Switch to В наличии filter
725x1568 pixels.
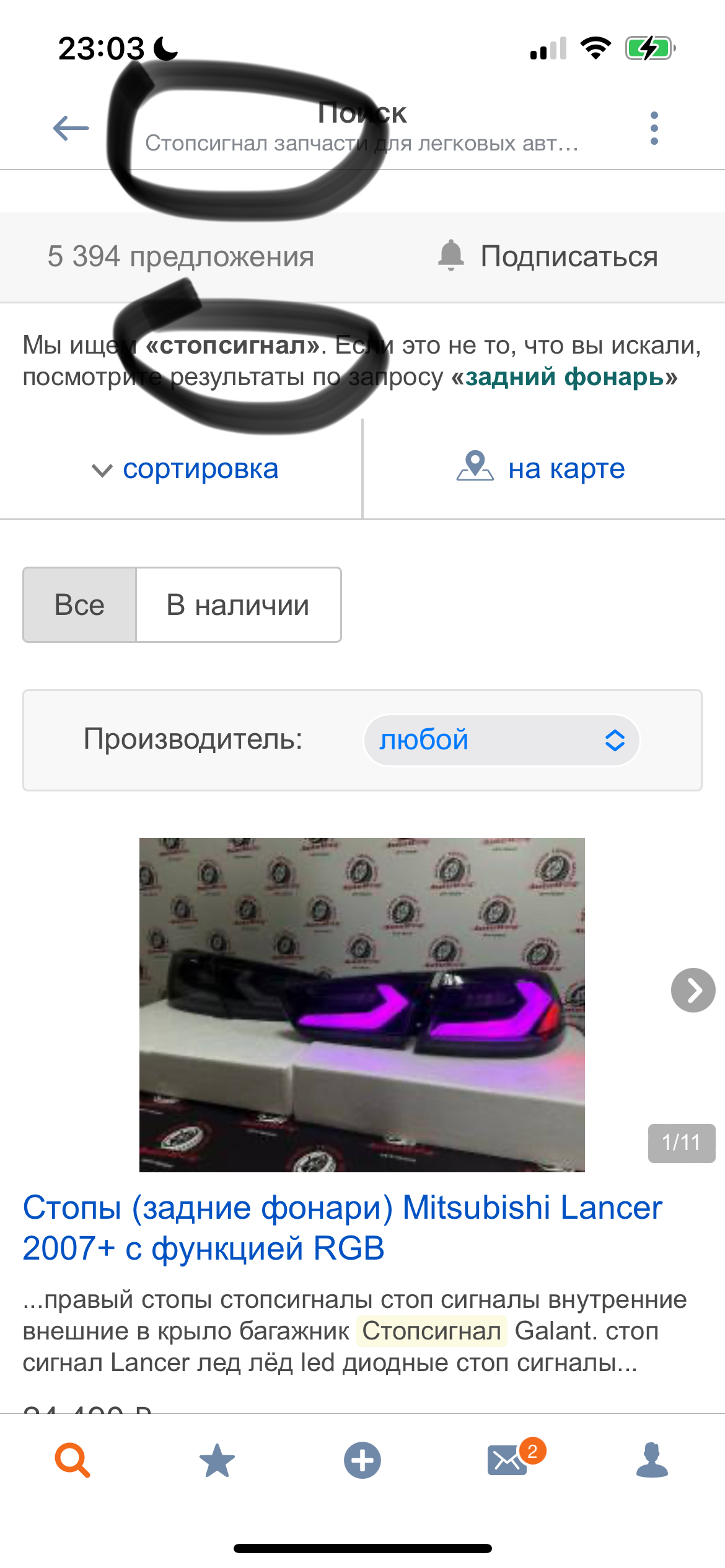(x=238, y=605)
